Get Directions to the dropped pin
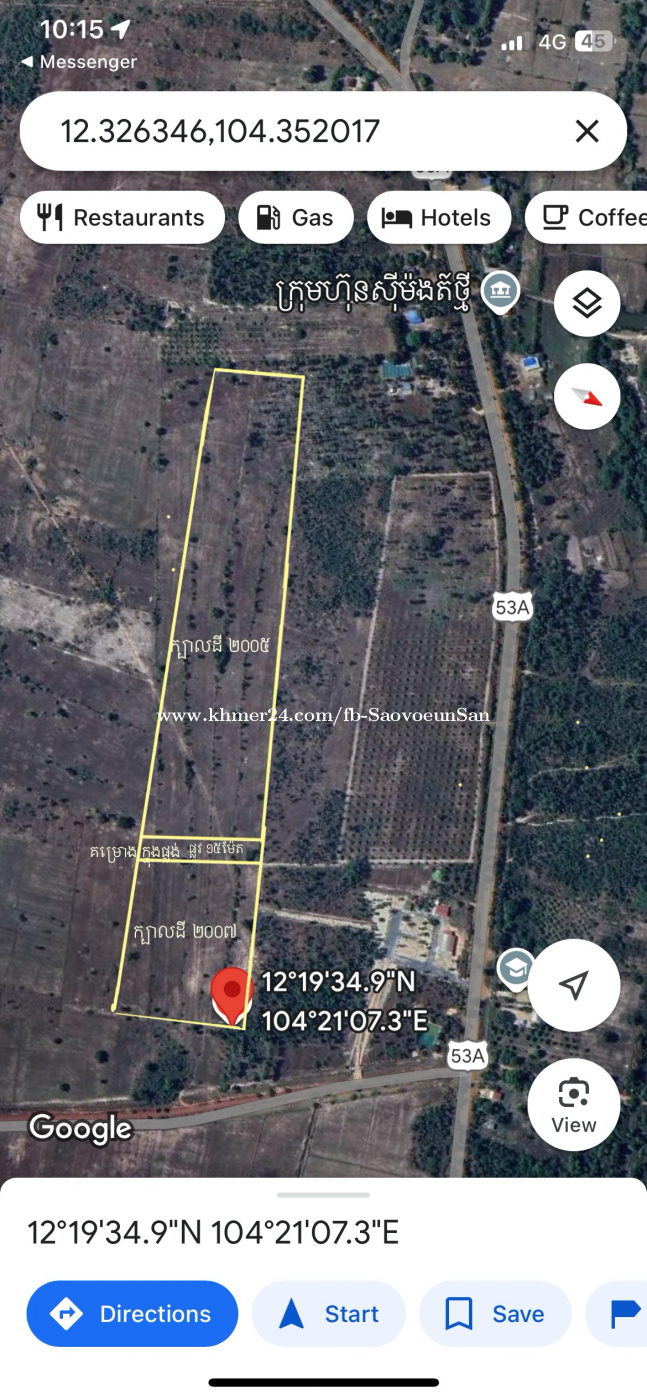This screenshot has width=647, height=1400. (132, 1314)
